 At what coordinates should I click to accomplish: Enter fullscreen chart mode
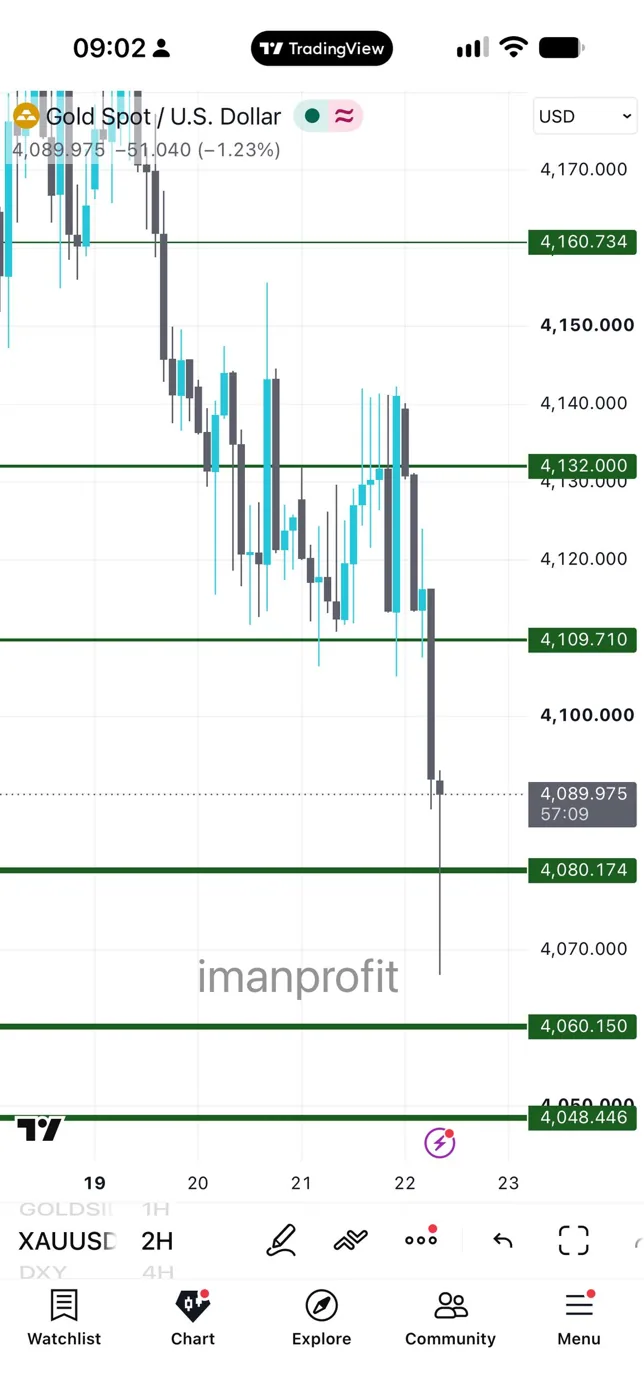click(574, 1241)
